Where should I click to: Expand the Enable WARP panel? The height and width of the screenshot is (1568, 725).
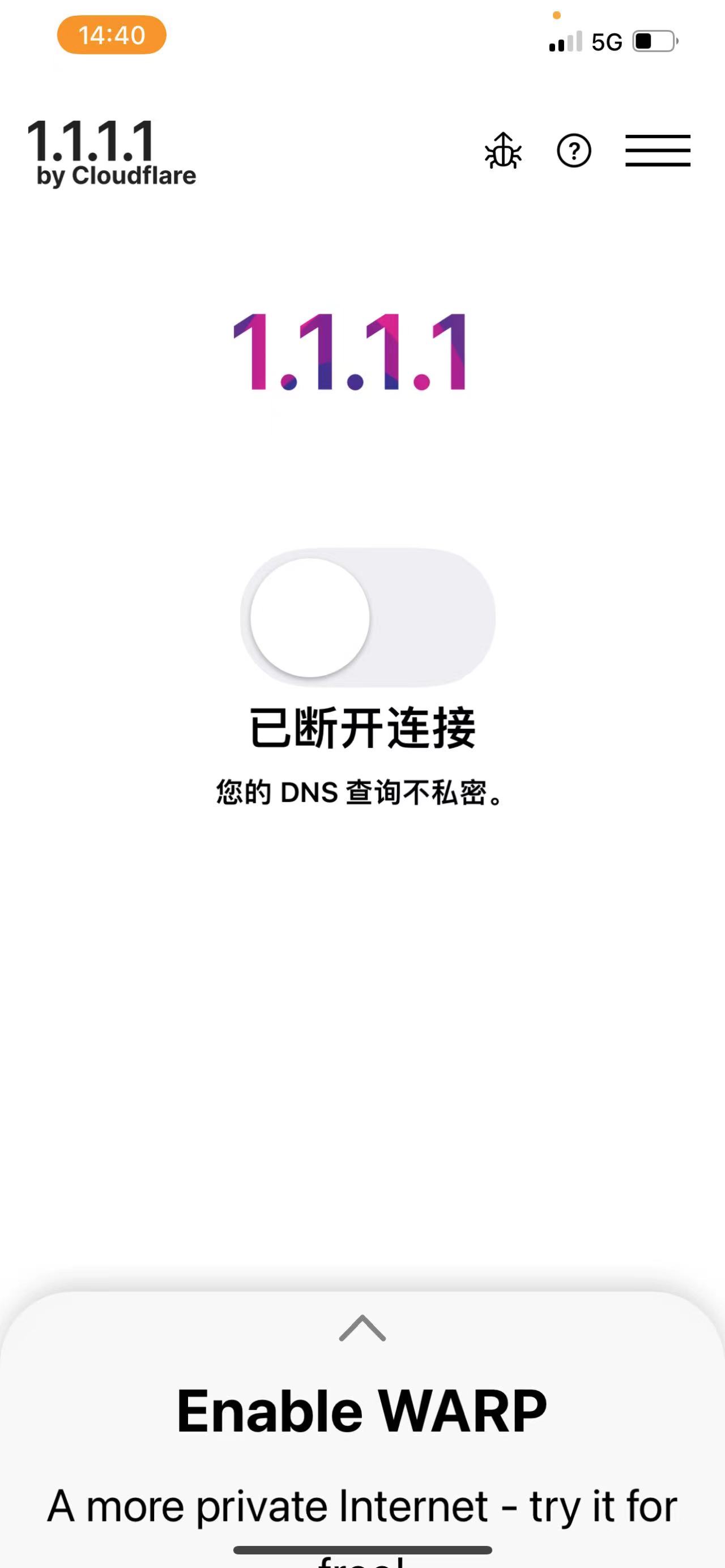coord(362,1328)
